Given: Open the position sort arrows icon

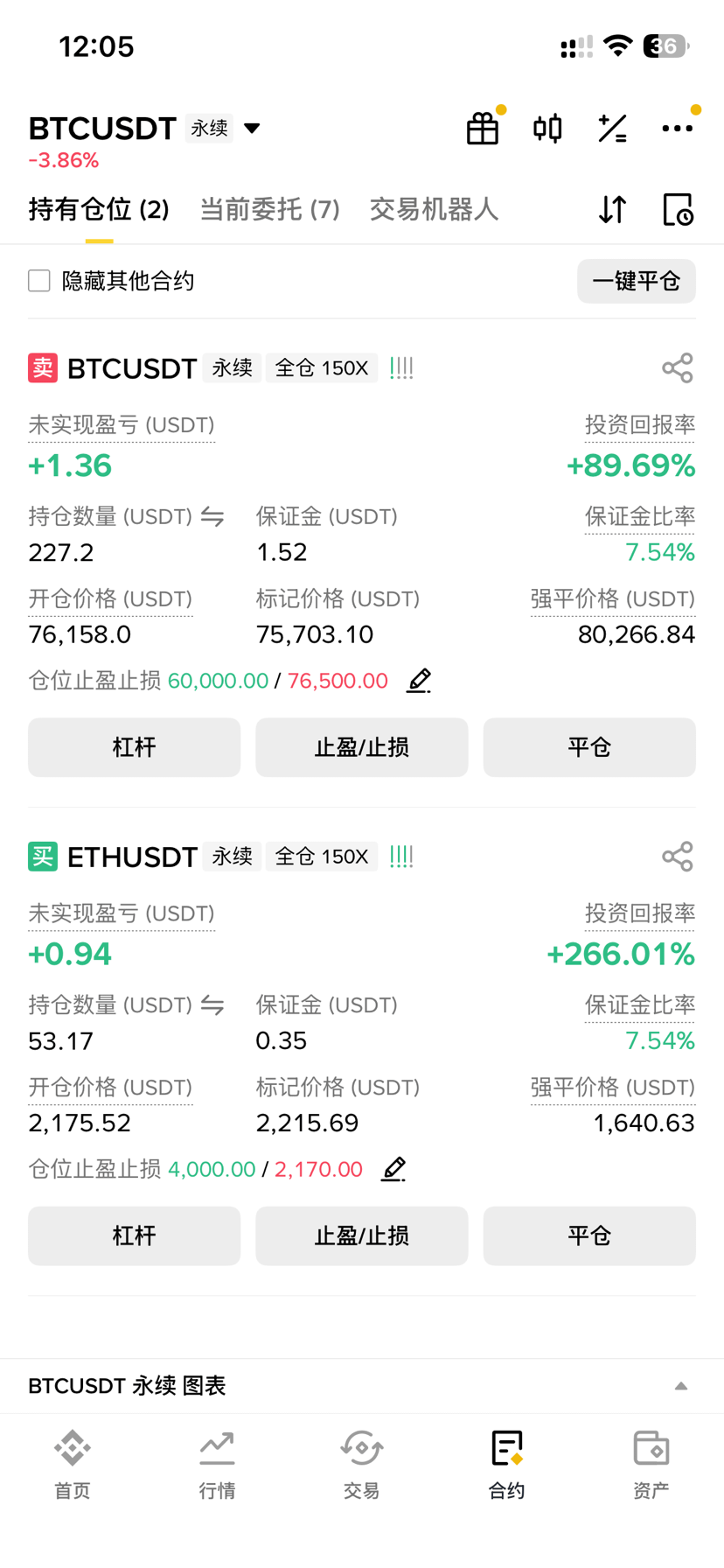Looking at the screenshot, I should pos(613,210).
